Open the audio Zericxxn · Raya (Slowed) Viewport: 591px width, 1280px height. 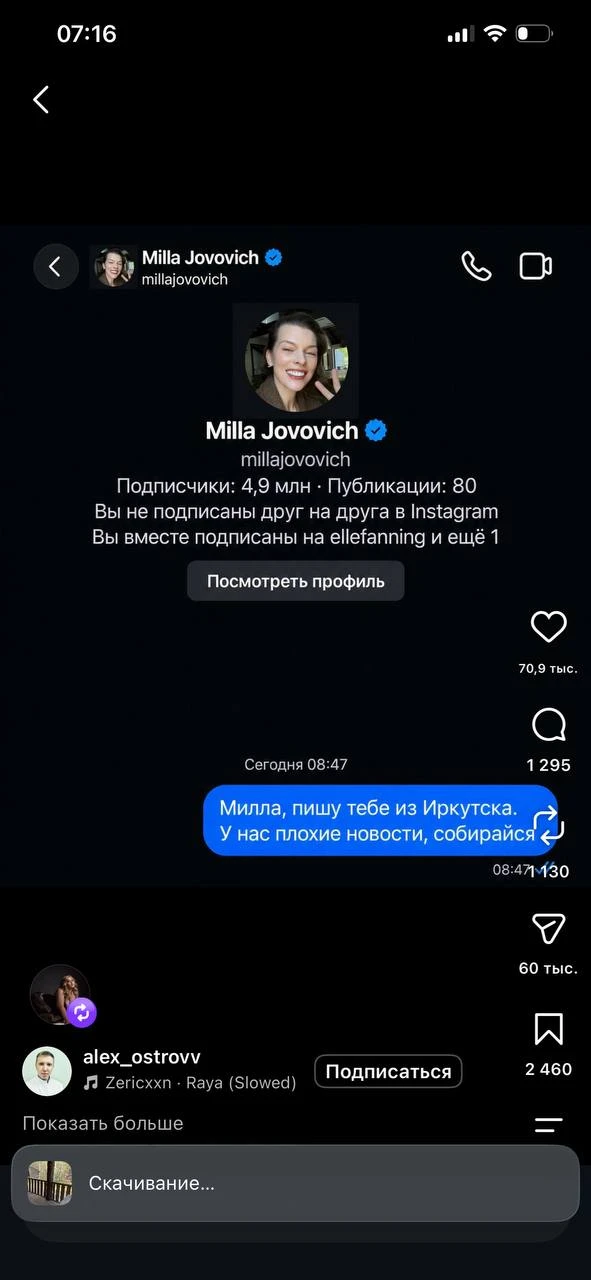(190, 1083)
